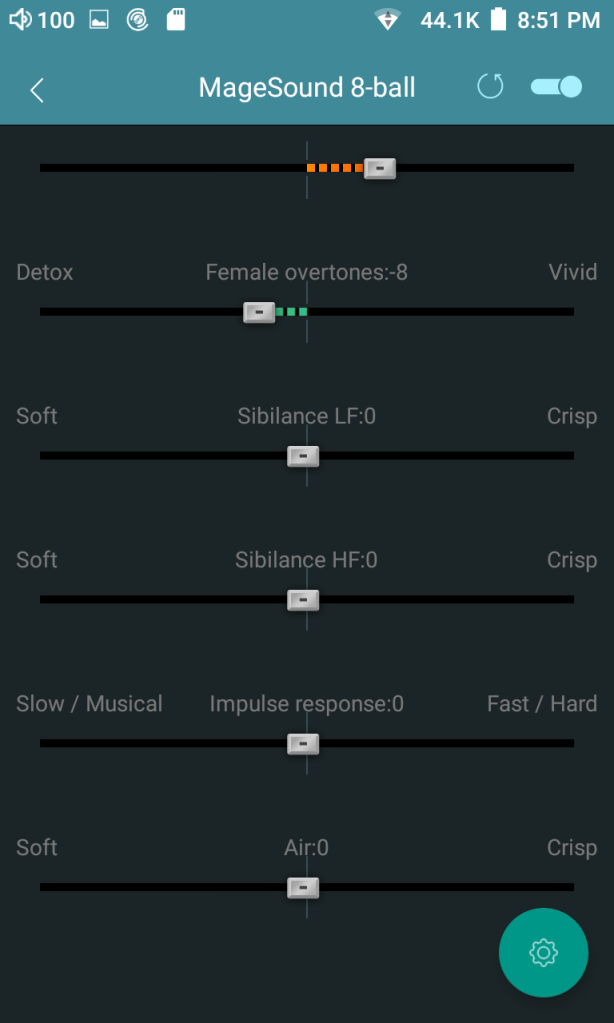Tap the top slider with orange dots

[379, 168]
